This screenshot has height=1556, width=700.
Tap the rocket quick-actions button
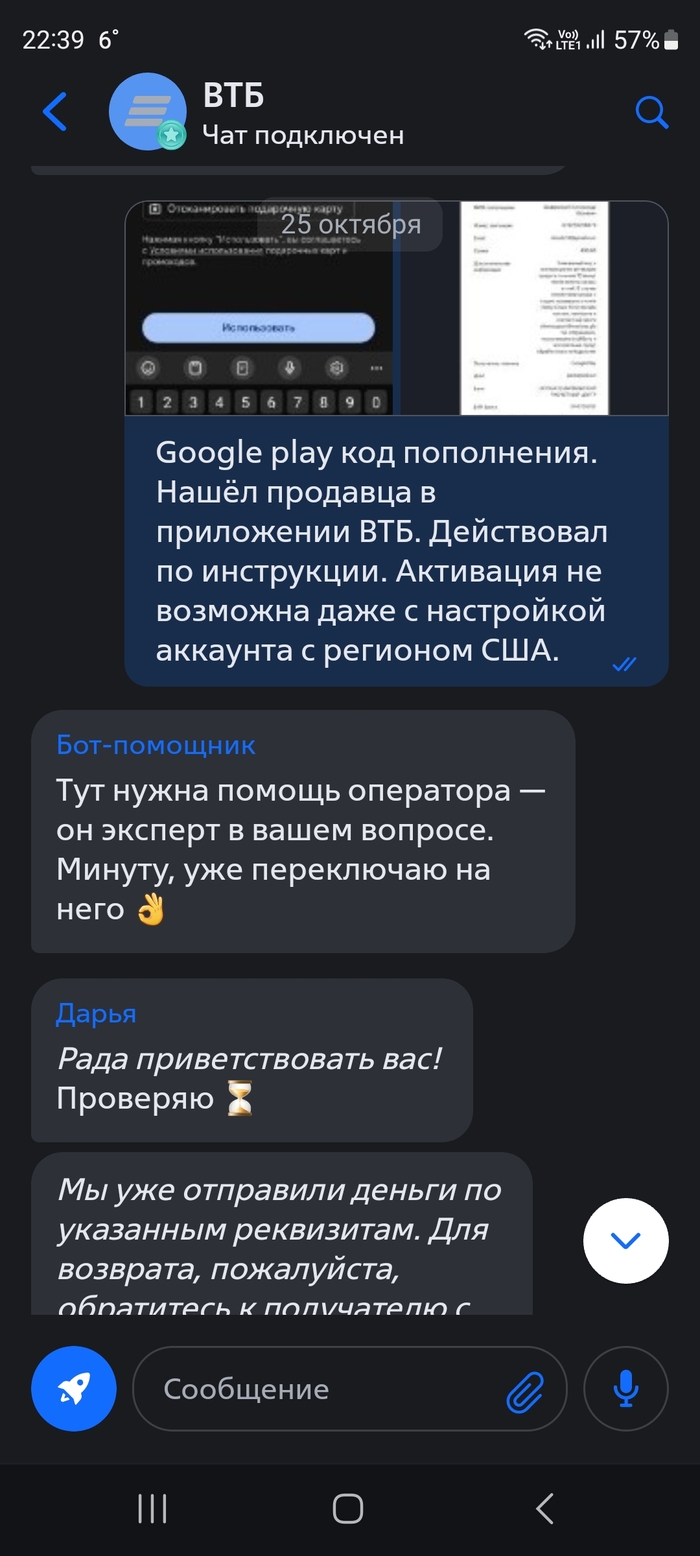click(x=74, y=1388)
